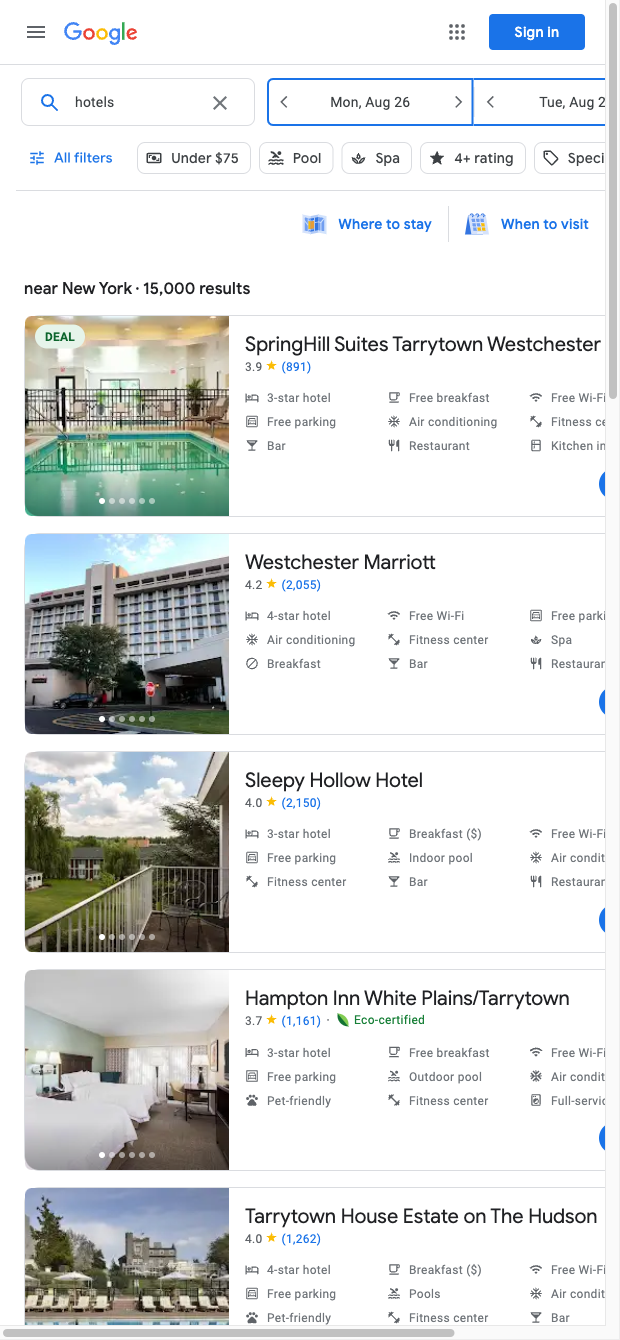Clear the hotels search text
Viewport: 620px width, 1340px height.
(220, 102)
